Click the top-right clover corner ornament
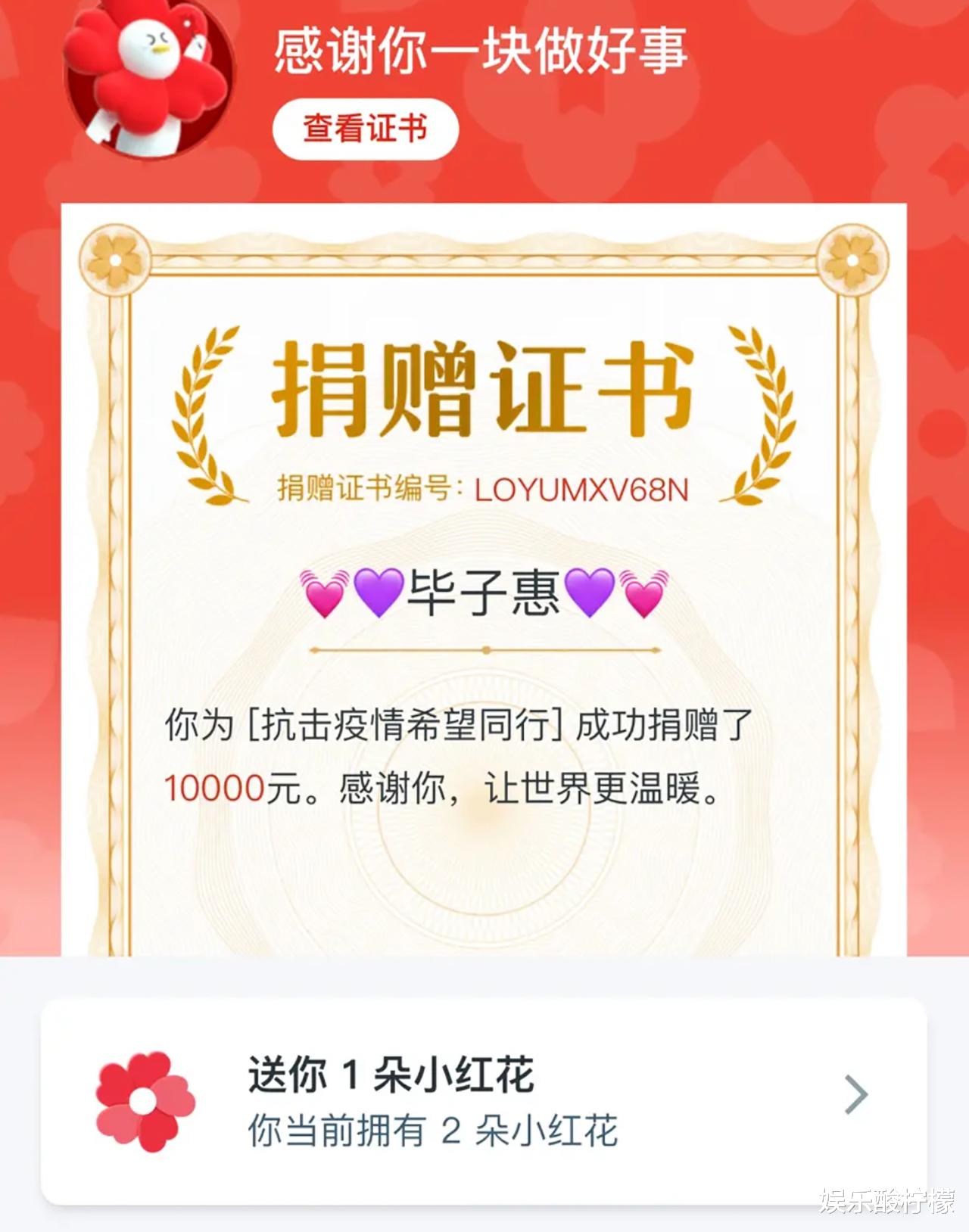969x1232 pixels. click(854, 260)
